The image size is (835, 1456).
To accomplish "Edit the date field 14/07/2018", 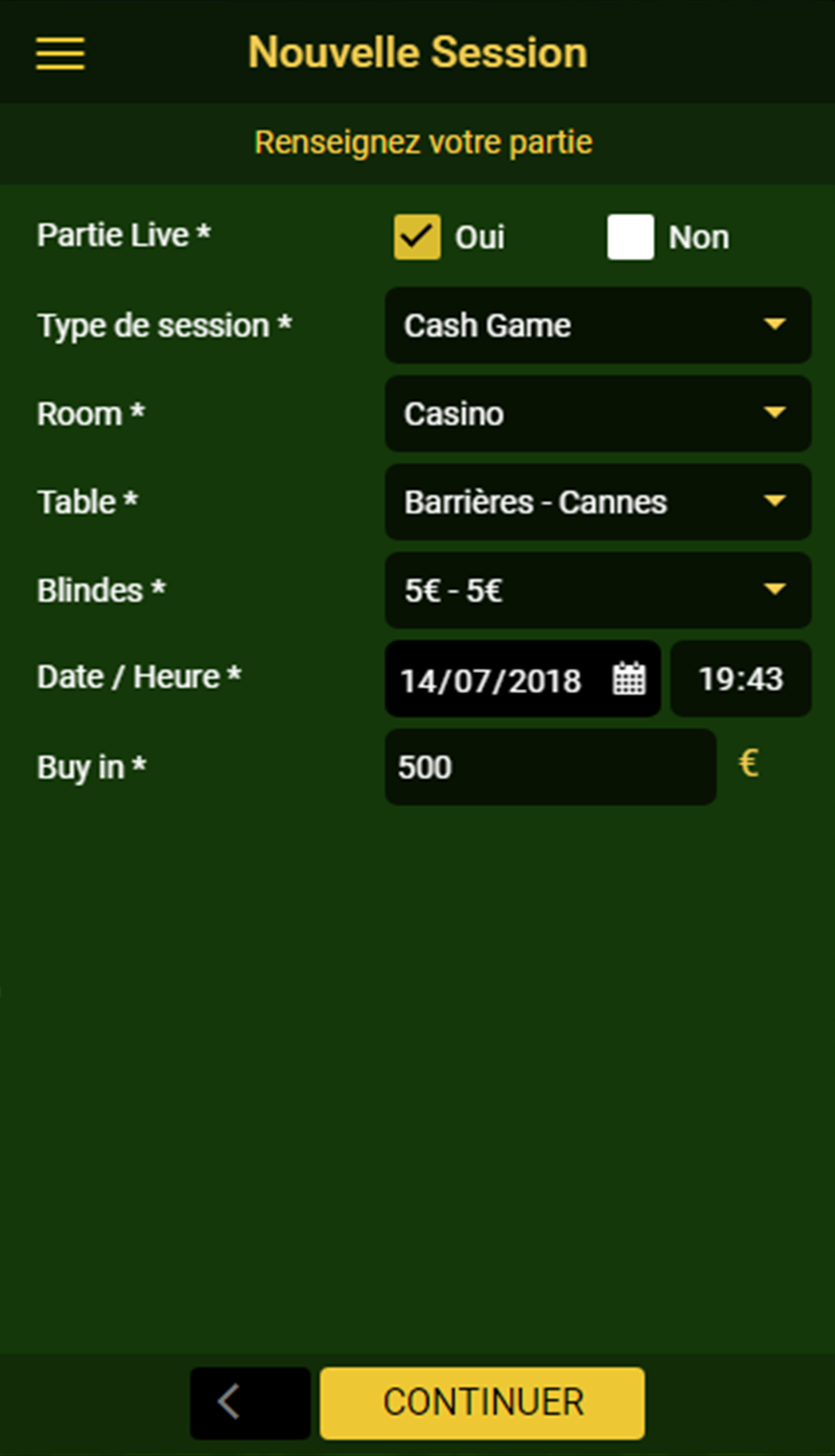I will tap(522, 679).
